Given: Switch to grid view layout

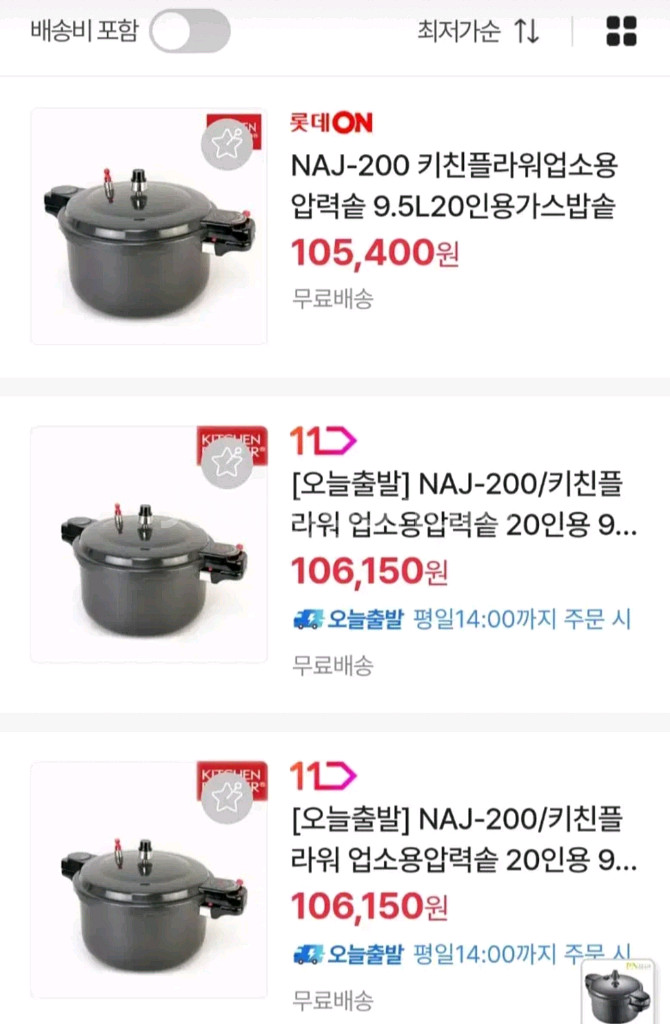Looking at the screenshot, I should click(x=621, y=31).
